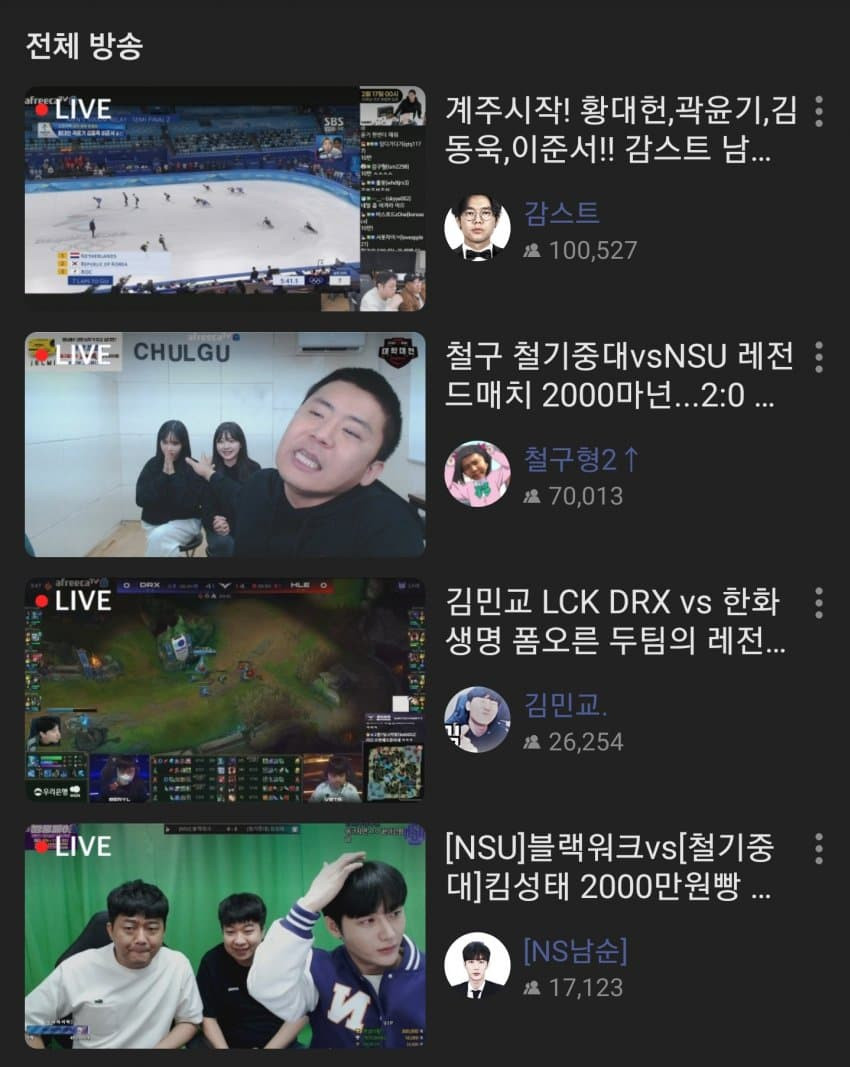Viewport: 850px width, 1067px height.
Task: Visit the 김민교. channel name link
Action: 566,705
